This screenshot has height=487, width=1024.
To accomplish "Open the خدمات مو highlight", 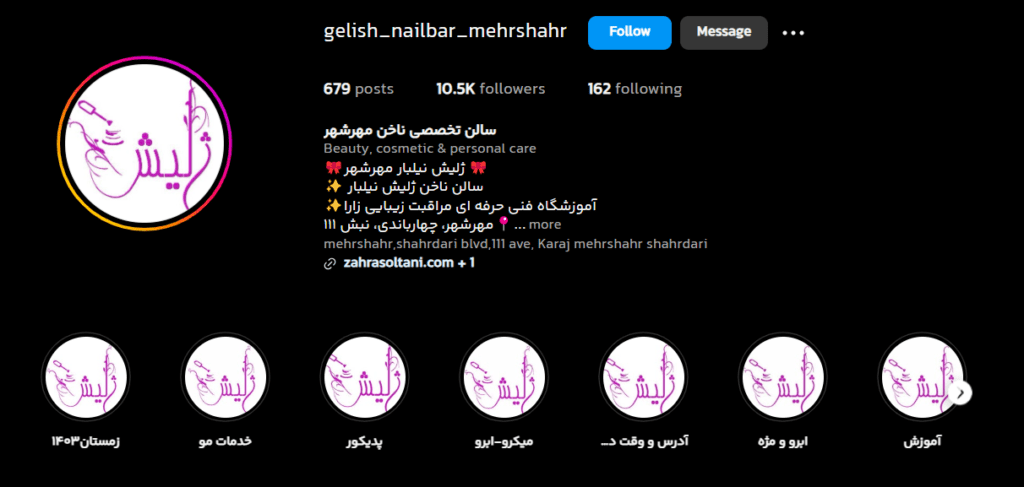I will 225,377.
